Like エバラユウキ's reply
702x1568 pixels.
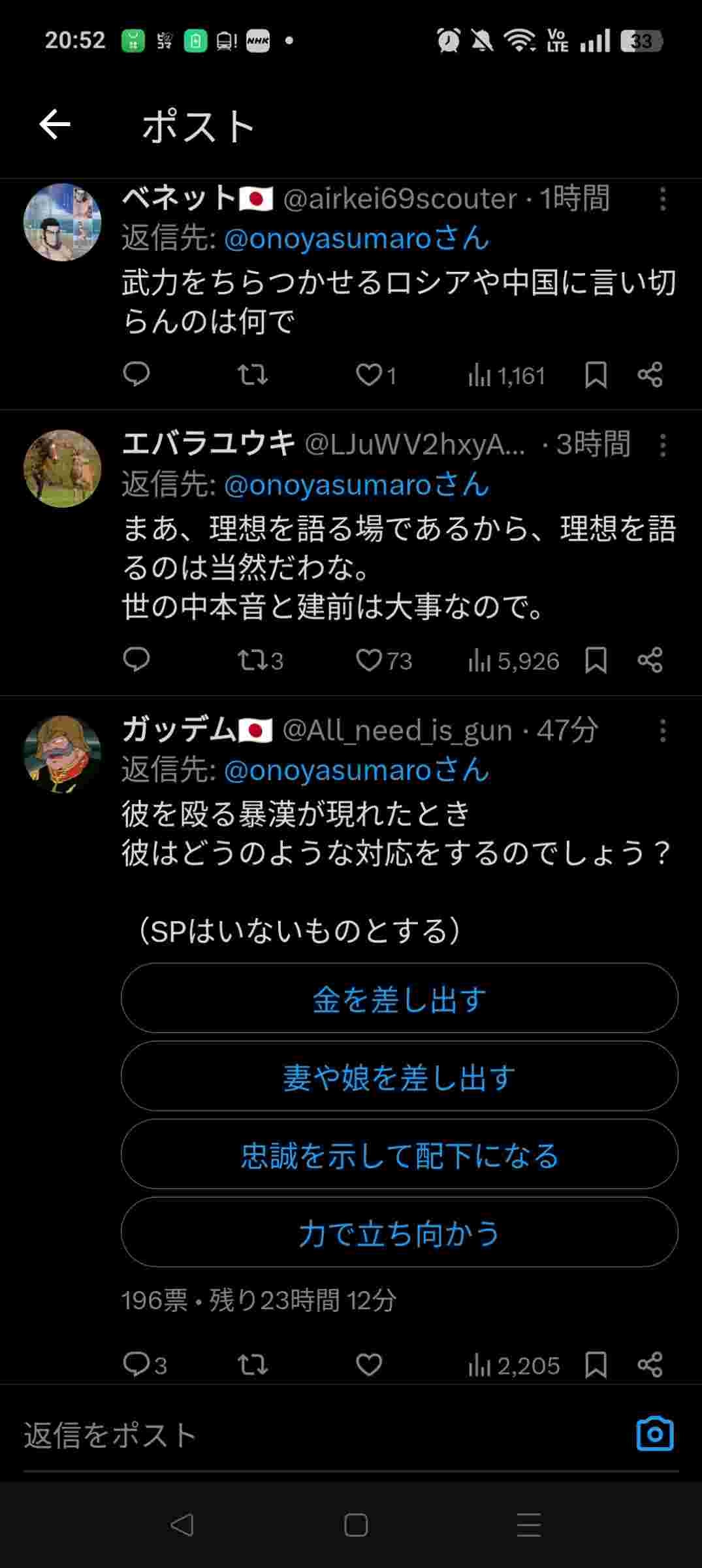coord(369,661)
